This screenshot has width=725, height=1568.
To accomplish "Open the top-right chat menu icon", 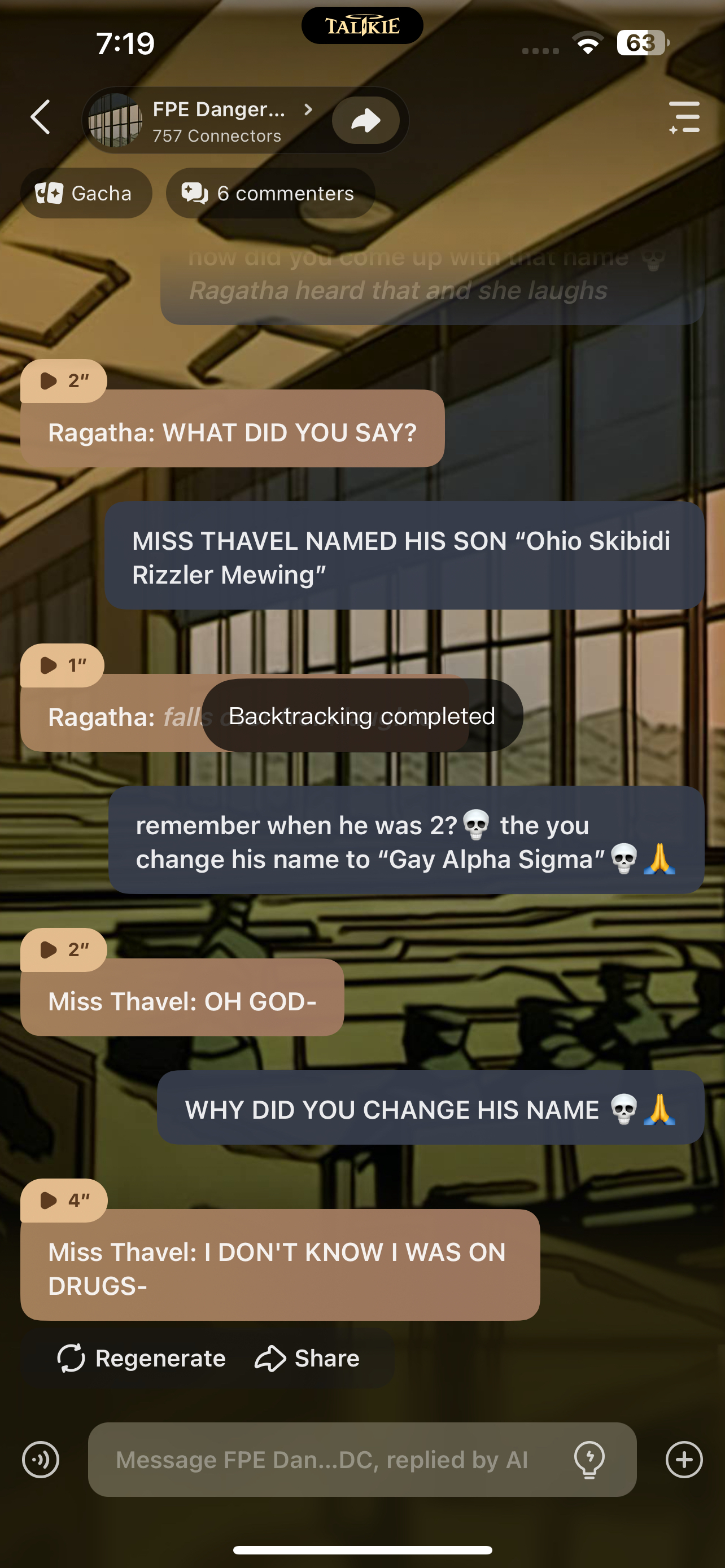I will (684, 117).
